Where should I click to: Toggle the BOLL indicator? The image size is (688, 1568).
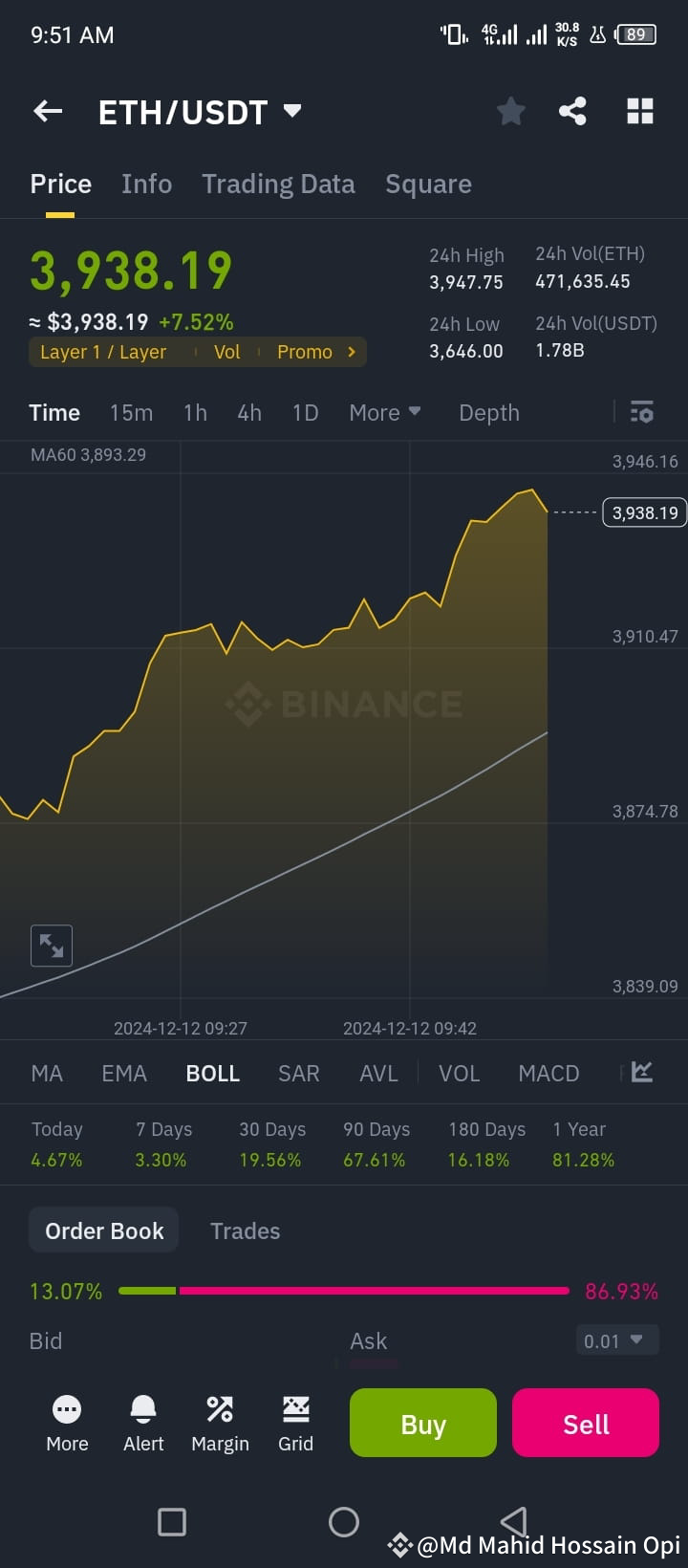[x=212, y=1073]
